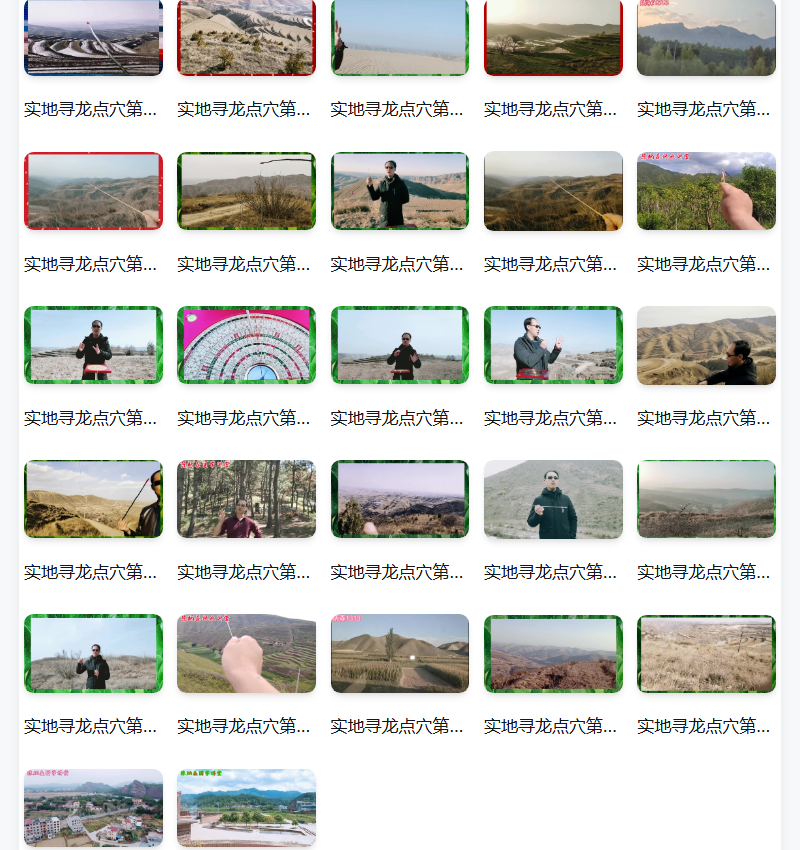Screen dimensions: 800x850
Task: Open the video of a man sitting sideways on a hillside
Action: [x=706, y=345]
